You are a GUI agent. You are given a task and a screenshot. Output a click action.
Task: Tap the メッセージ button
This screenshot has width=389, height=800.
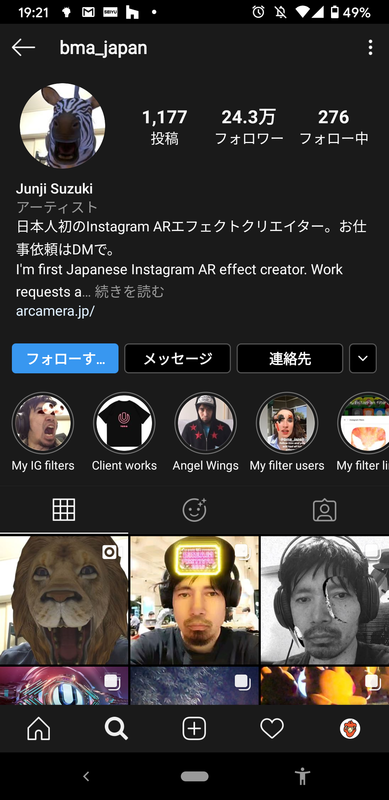pyautogui.click(x=178, y=359)
